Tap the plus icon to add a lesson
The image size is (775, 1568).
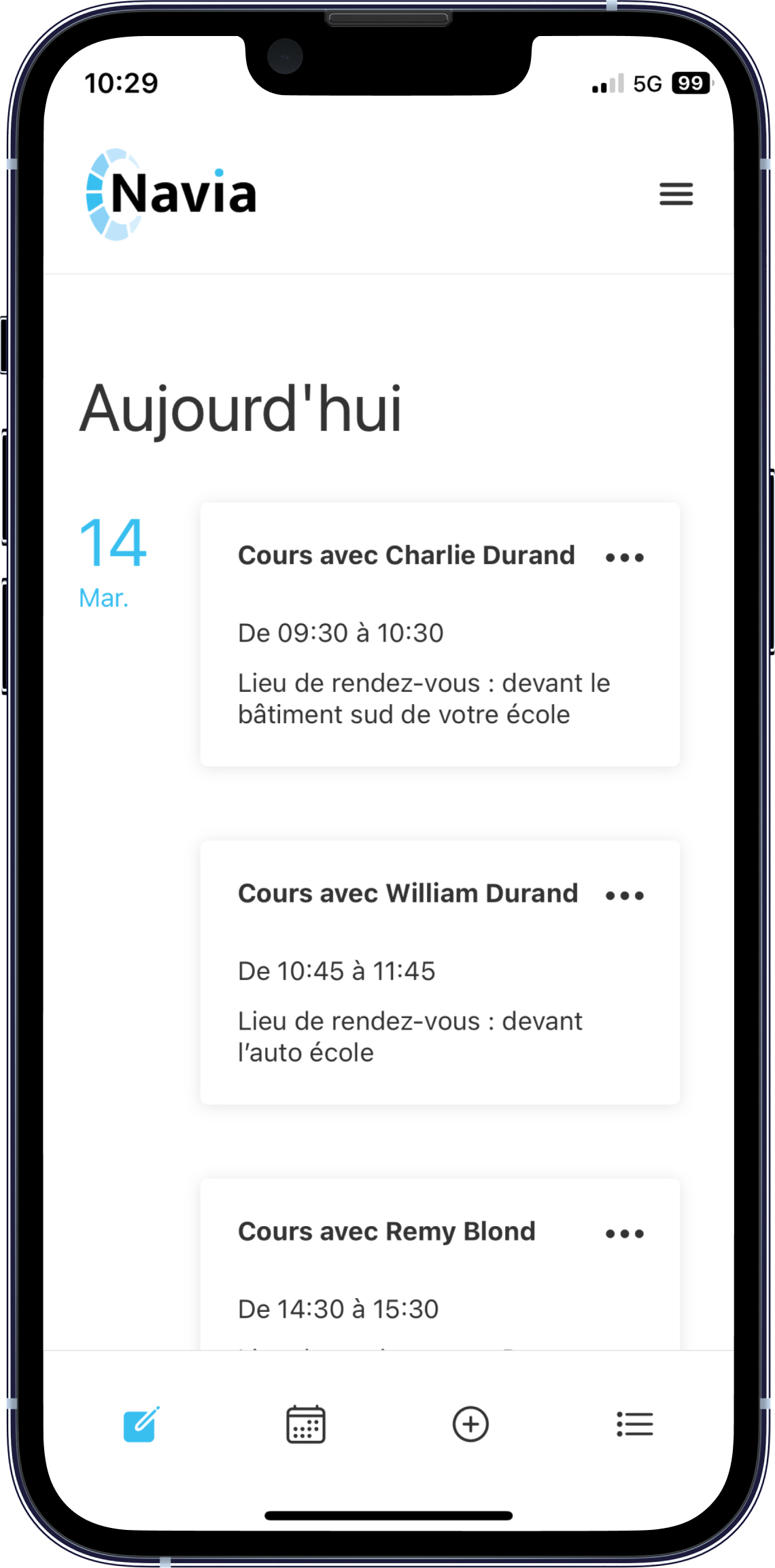pyautogui.click(x=470, y=1424)
